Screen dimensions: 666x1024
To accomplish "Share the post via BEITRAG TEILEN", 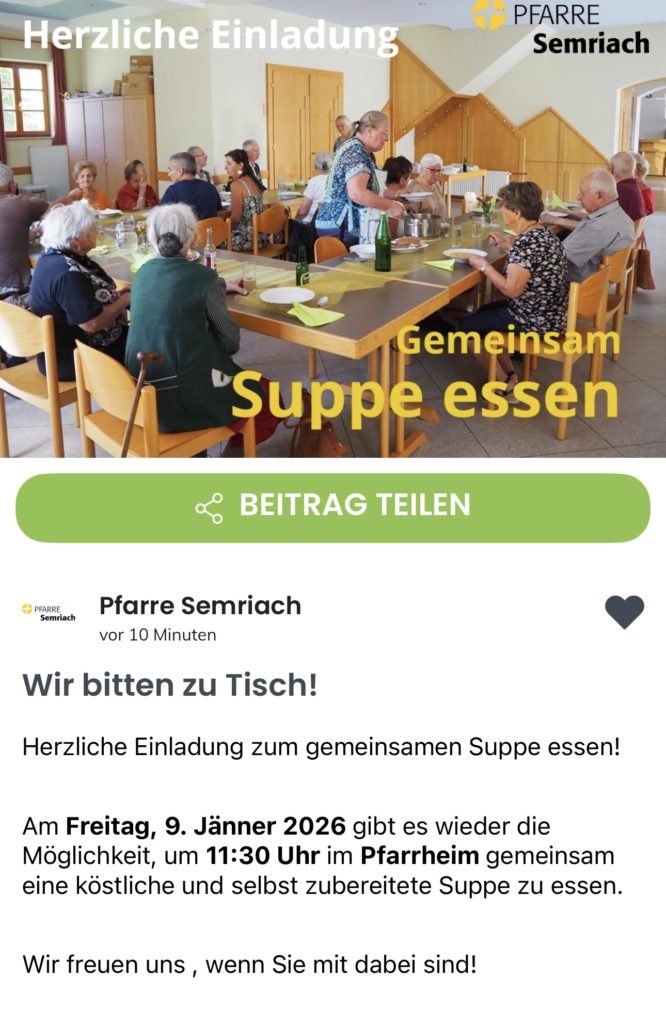I will 333,507.
